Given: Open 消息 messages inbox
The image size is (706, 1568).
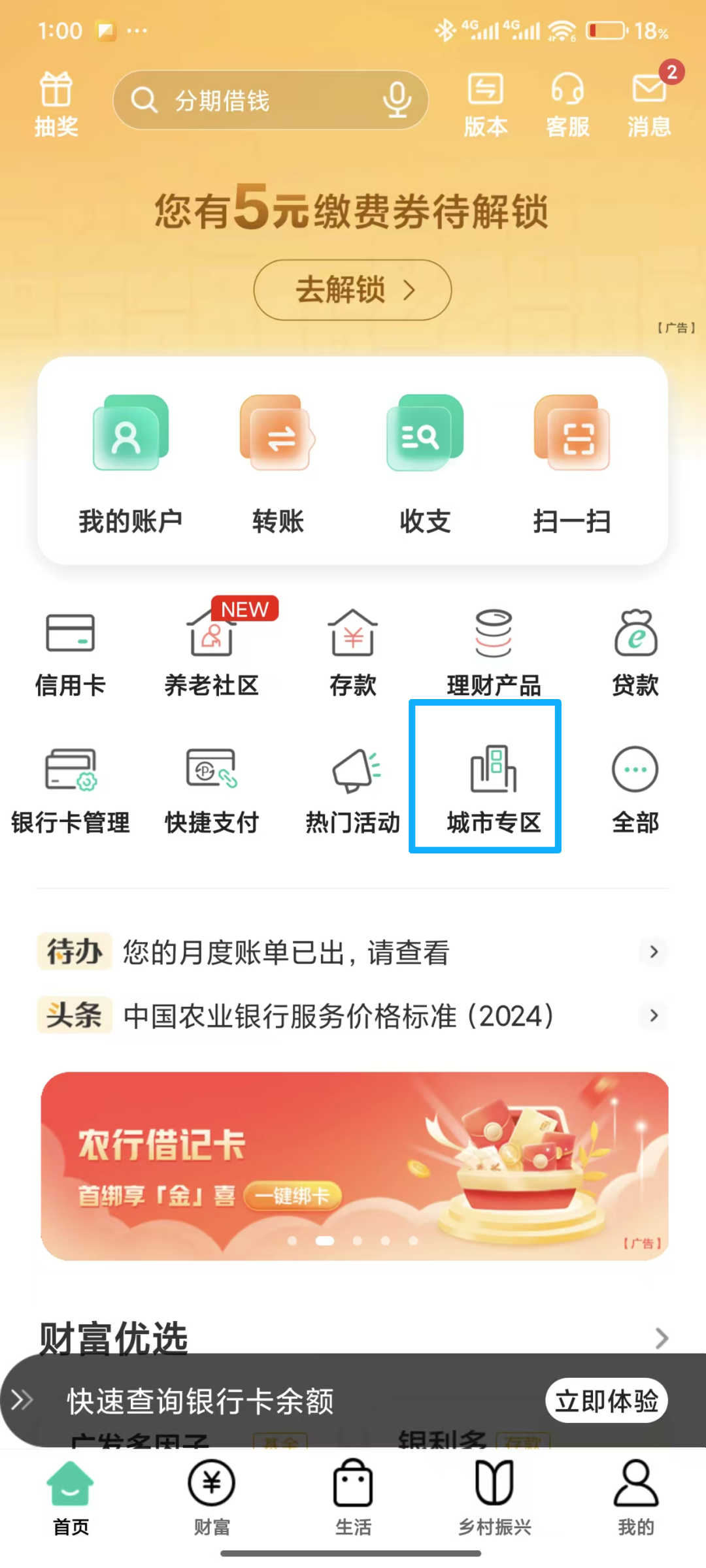Looking at the screenshot, I should (x=649, y=103).
